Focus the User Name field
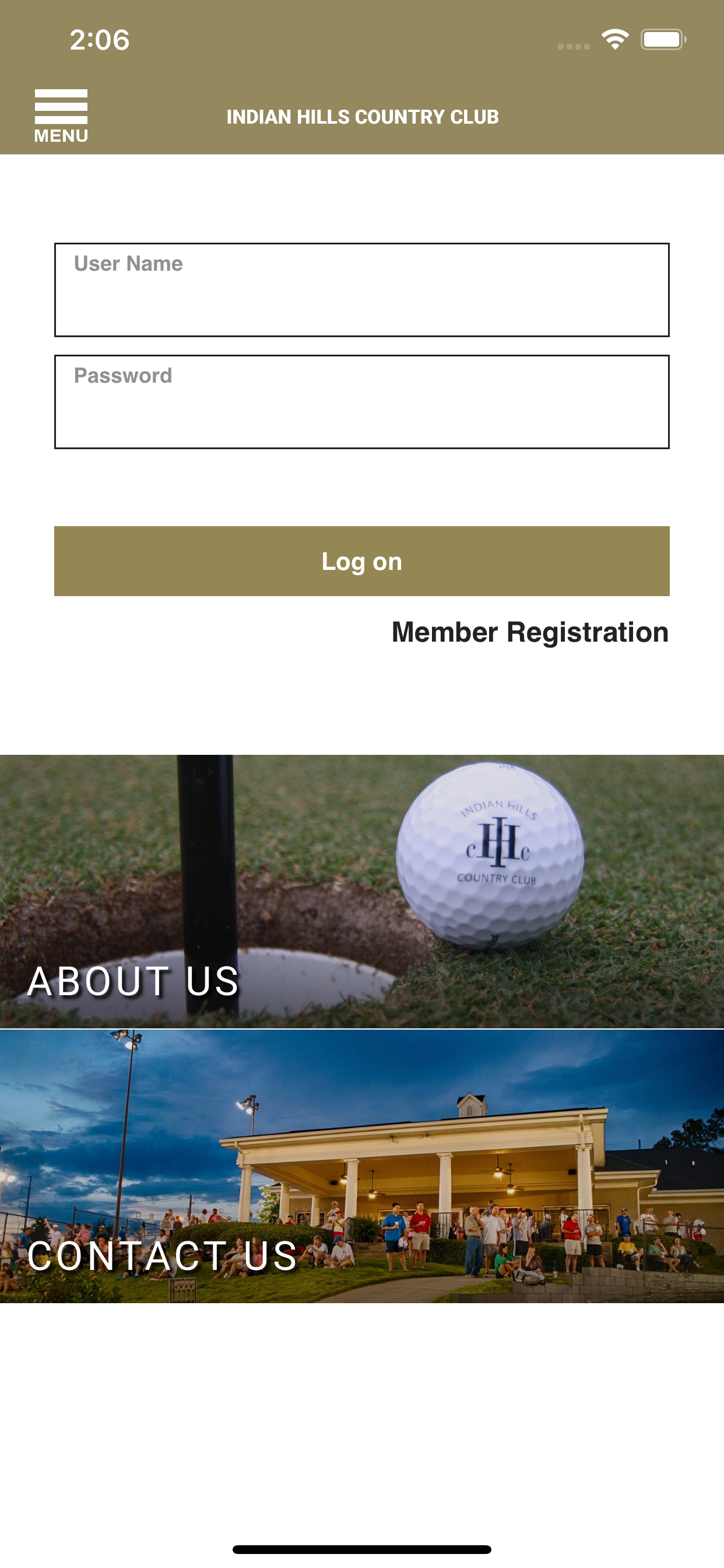724x1568 pixels. click(x=362, y=289)
